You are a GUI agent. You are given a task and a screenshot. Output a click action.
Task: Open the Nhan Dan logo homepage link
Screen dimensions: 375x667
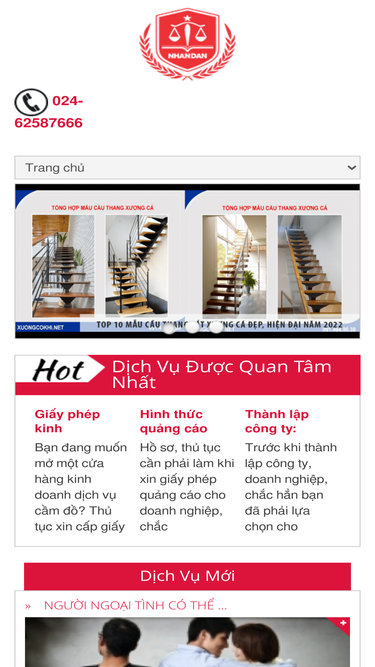187,44
